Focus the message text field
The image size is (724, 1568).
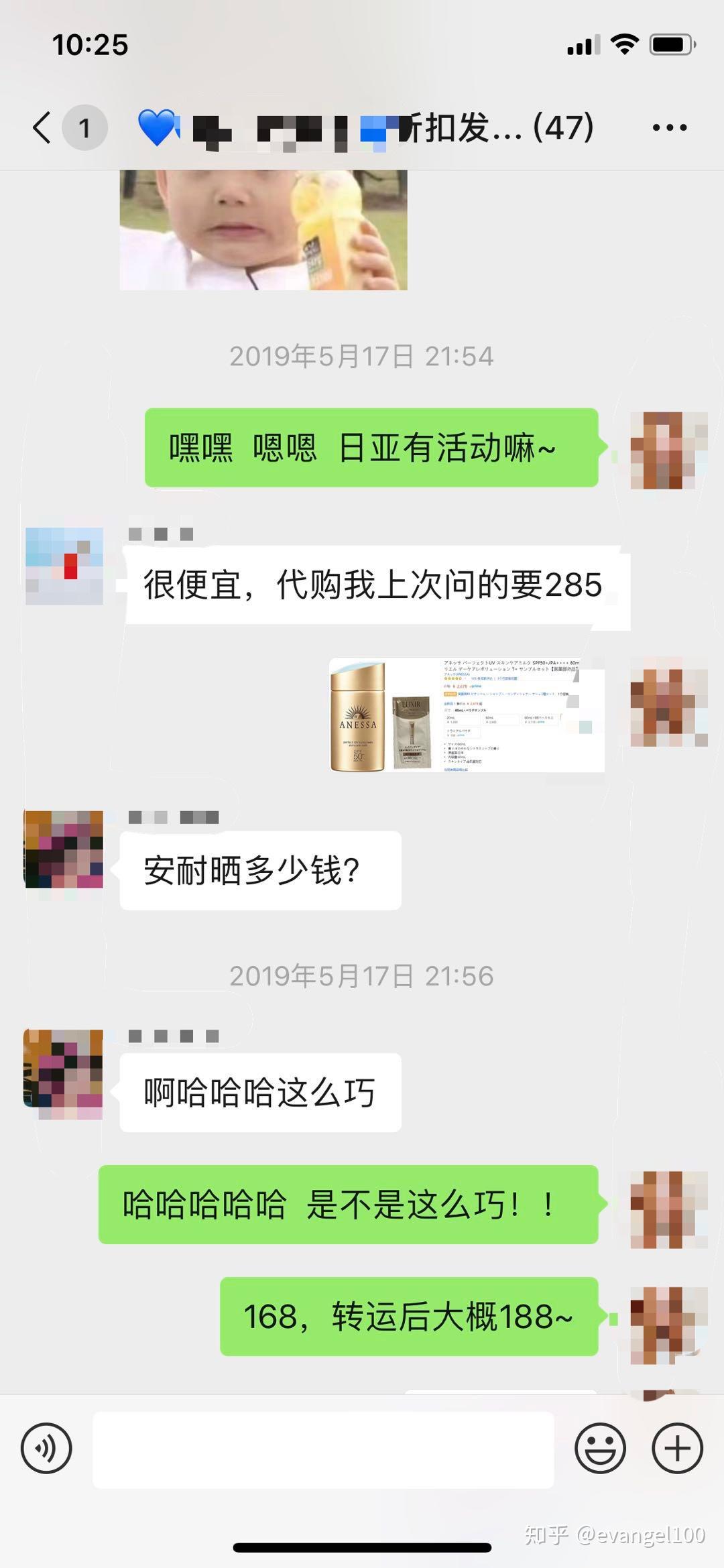point(323,1449)
